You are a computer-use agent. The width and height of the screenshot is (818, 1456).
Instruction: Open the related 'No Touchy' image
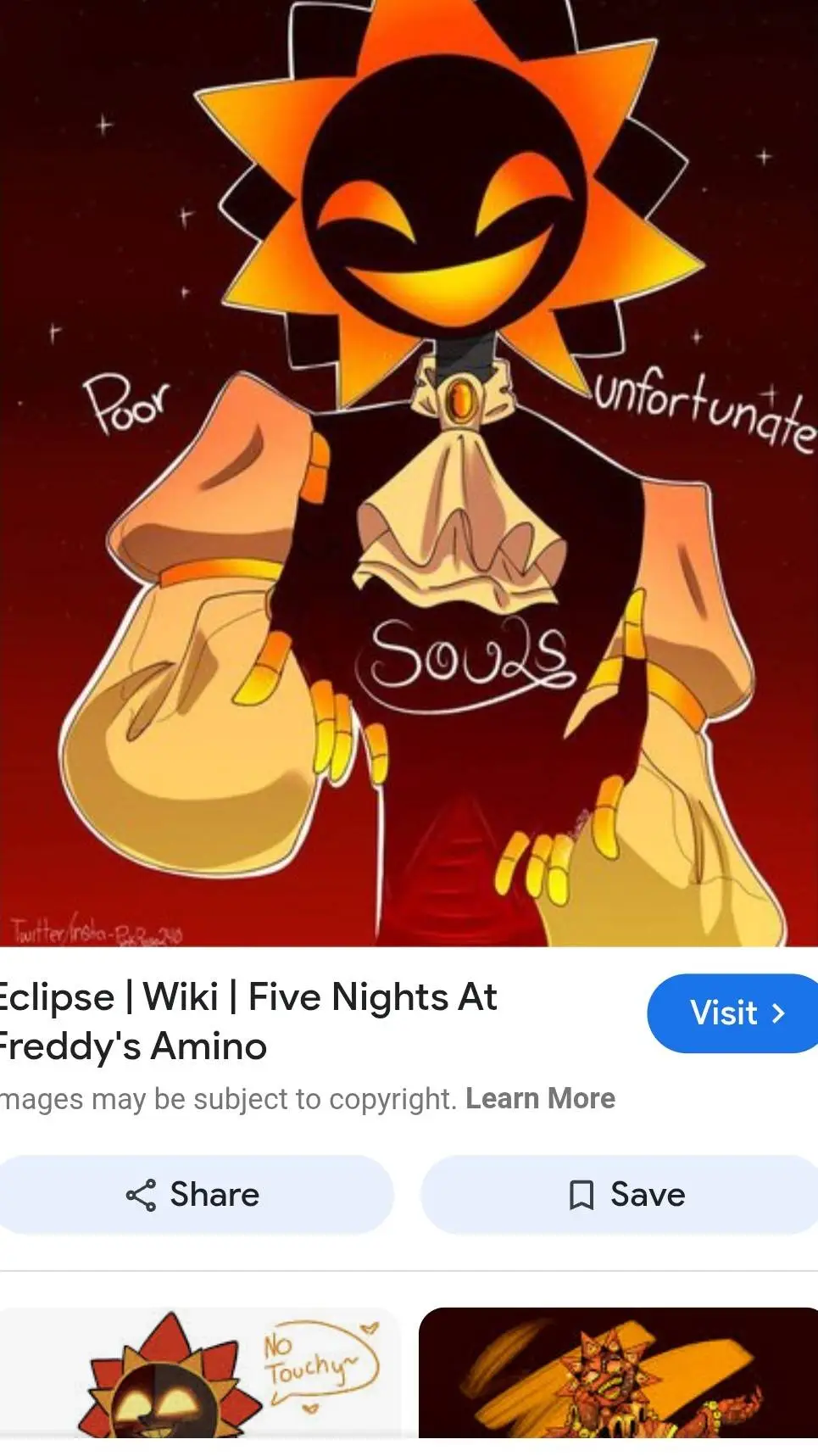198,1374
